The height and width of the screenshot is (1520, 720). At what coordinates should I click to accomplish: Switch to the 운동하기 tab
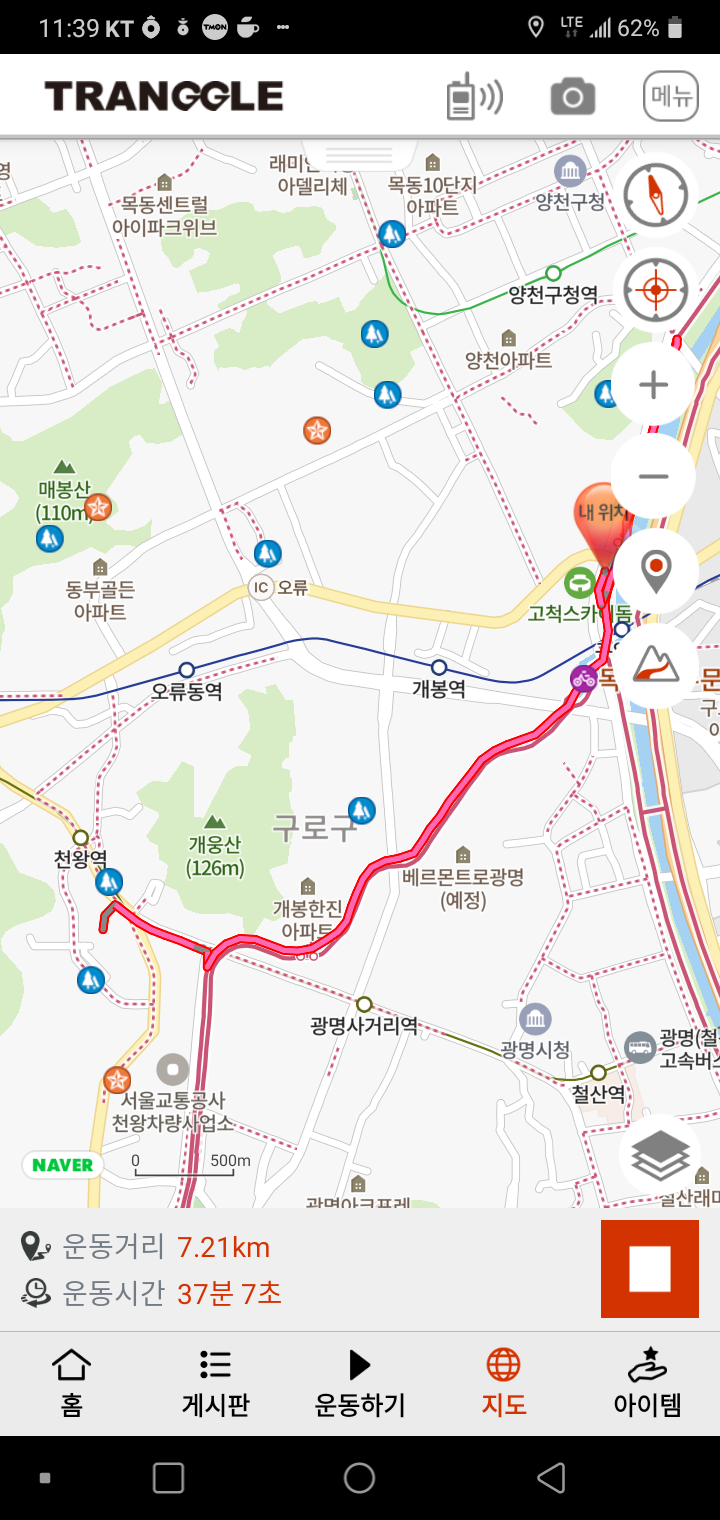(360, 1382)
